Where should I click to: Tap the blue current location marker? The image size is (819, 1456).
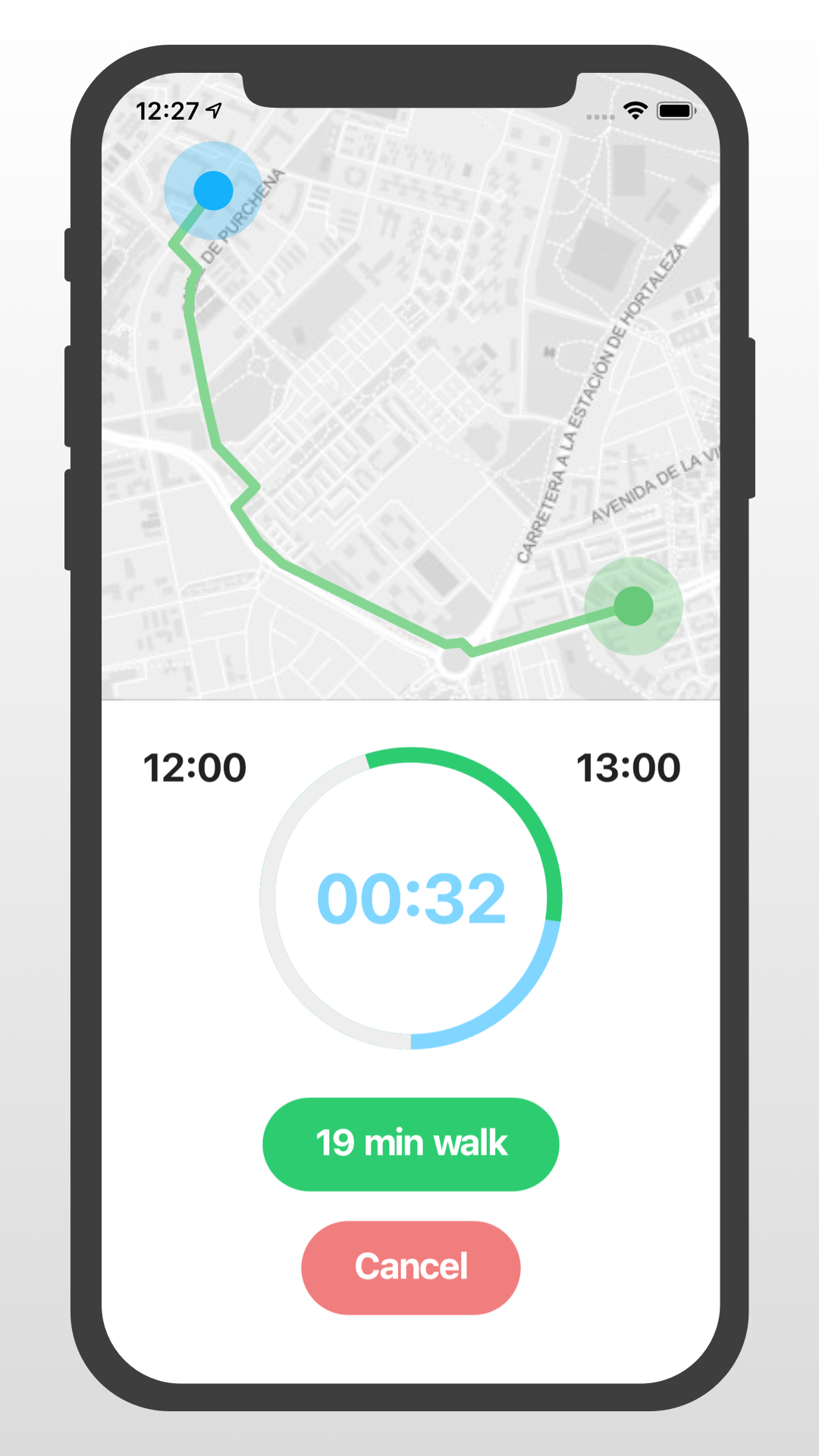tap(213, 190)
